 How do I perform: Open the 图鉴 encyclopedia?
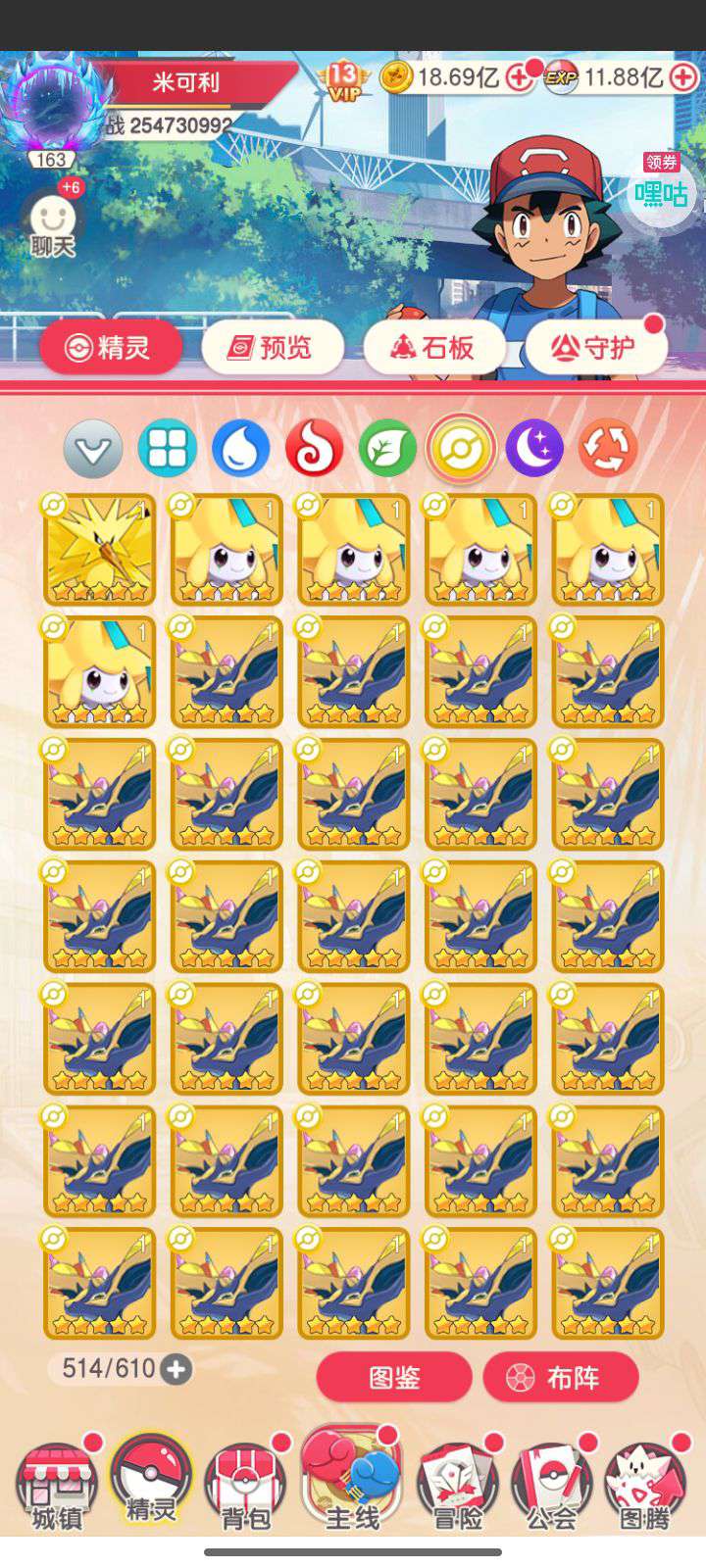(394, 1378)
